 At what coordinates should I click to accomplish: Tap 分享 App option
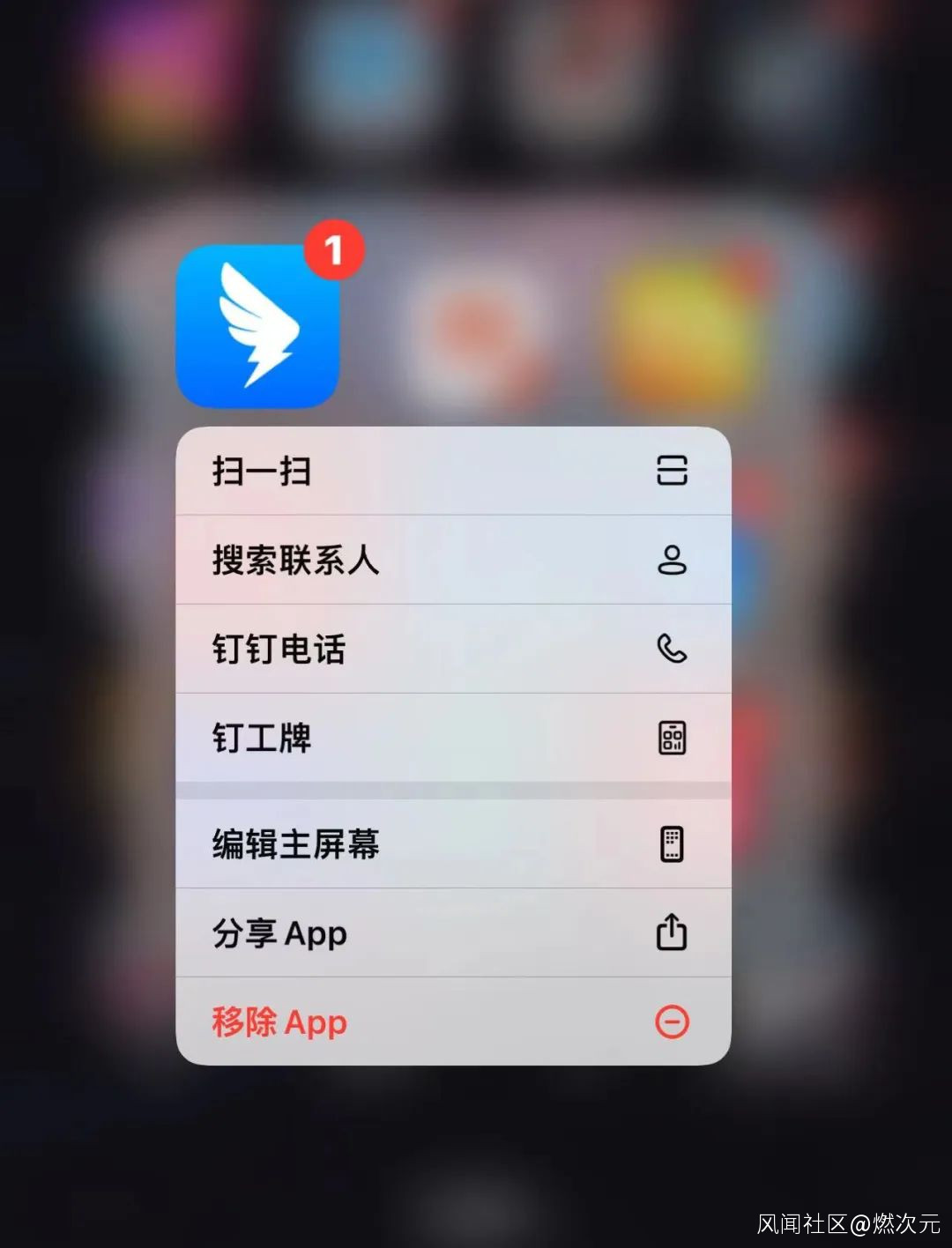tap(453, 933)
